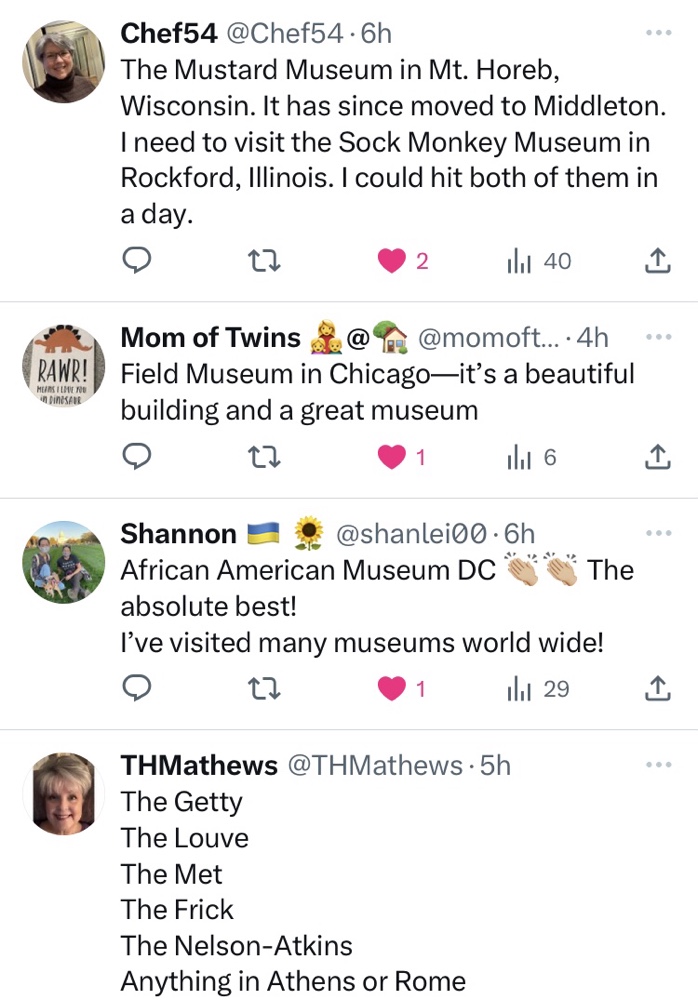698x1000 pixels.
Task: Retweet Mom of Twins' tweet
Action: click(264, 458)
